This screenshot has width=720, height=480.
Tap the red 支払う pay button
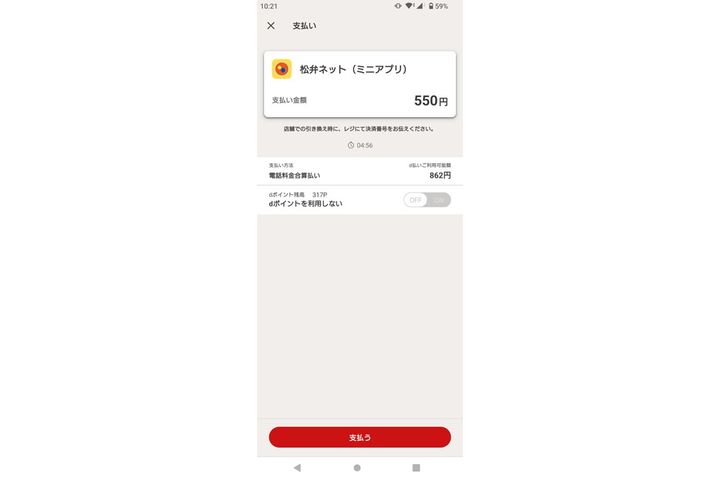coord(359,437)
